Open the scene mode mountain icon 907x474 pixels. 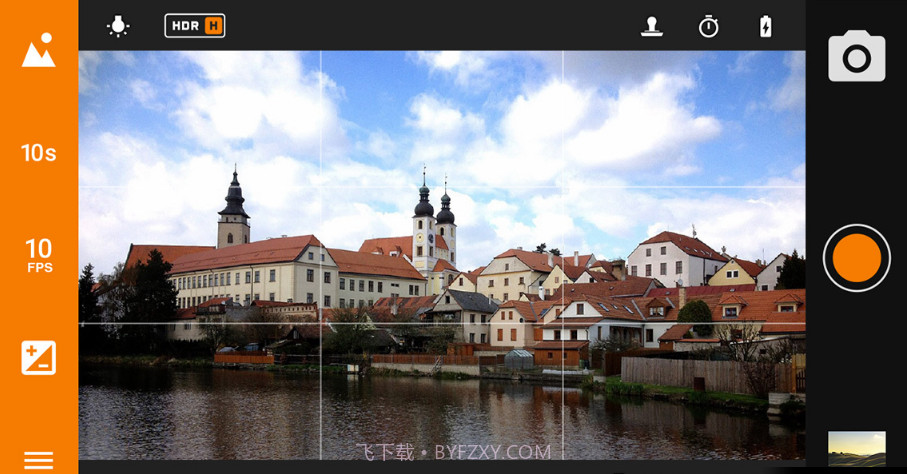click(x=38, y=50)
